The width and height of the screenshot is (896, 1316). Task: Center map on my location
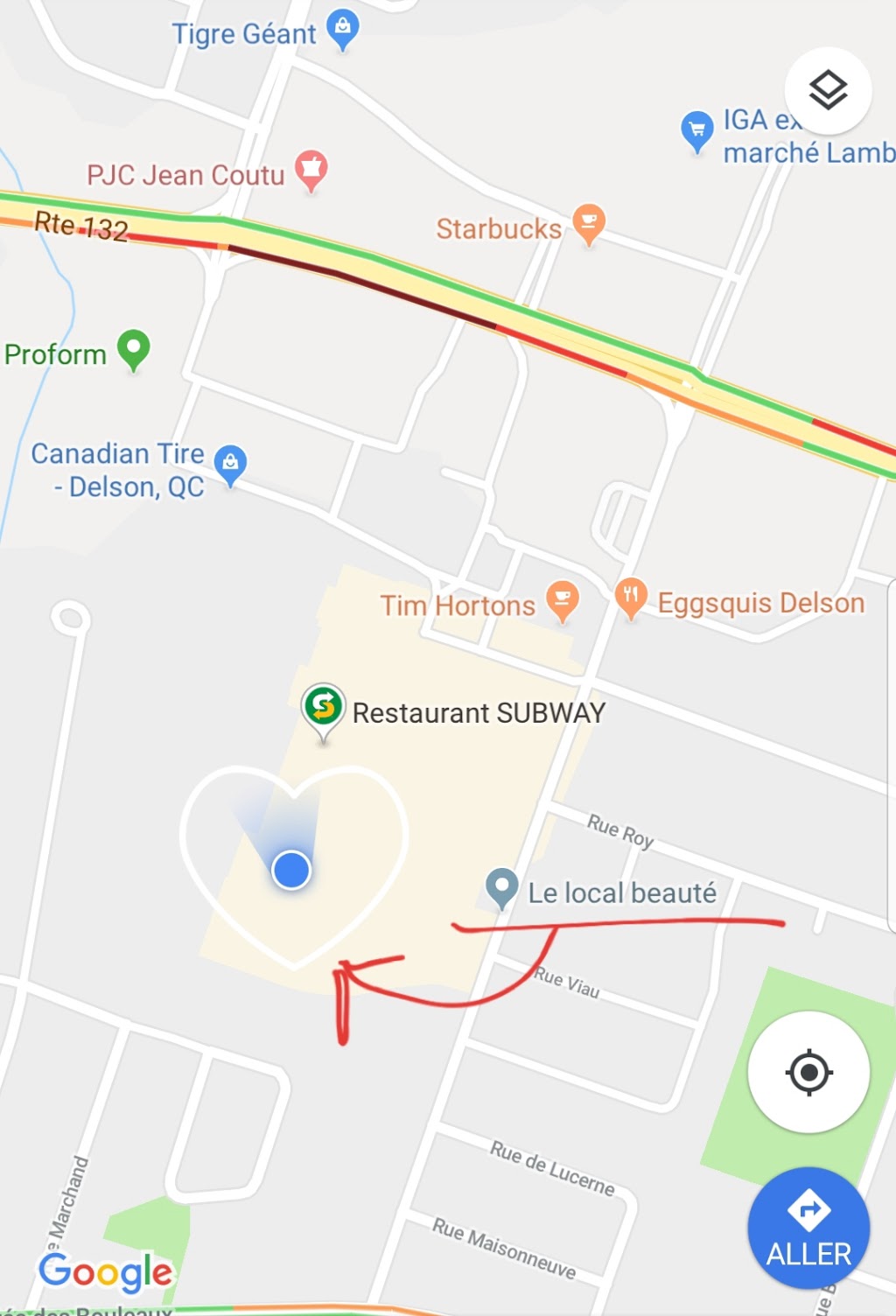point(808,1072)
